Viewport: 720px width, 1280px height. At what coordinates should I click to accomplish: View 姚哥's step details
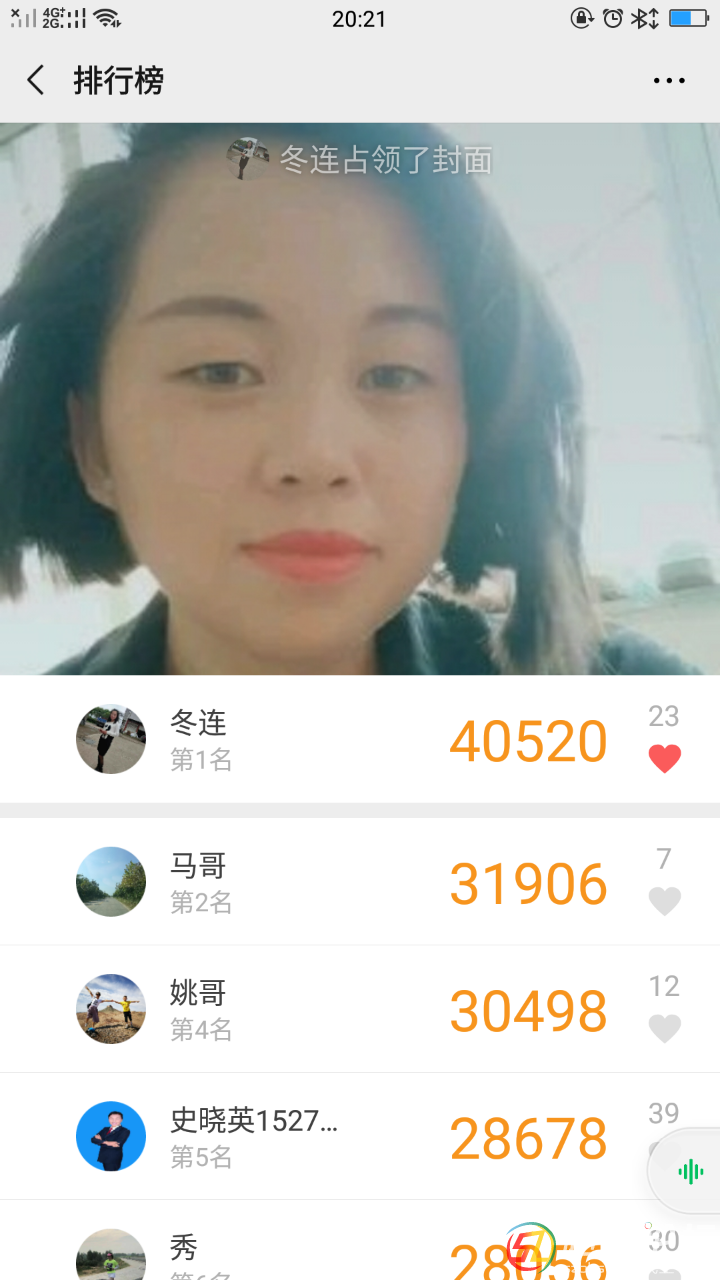(300, 1009)
